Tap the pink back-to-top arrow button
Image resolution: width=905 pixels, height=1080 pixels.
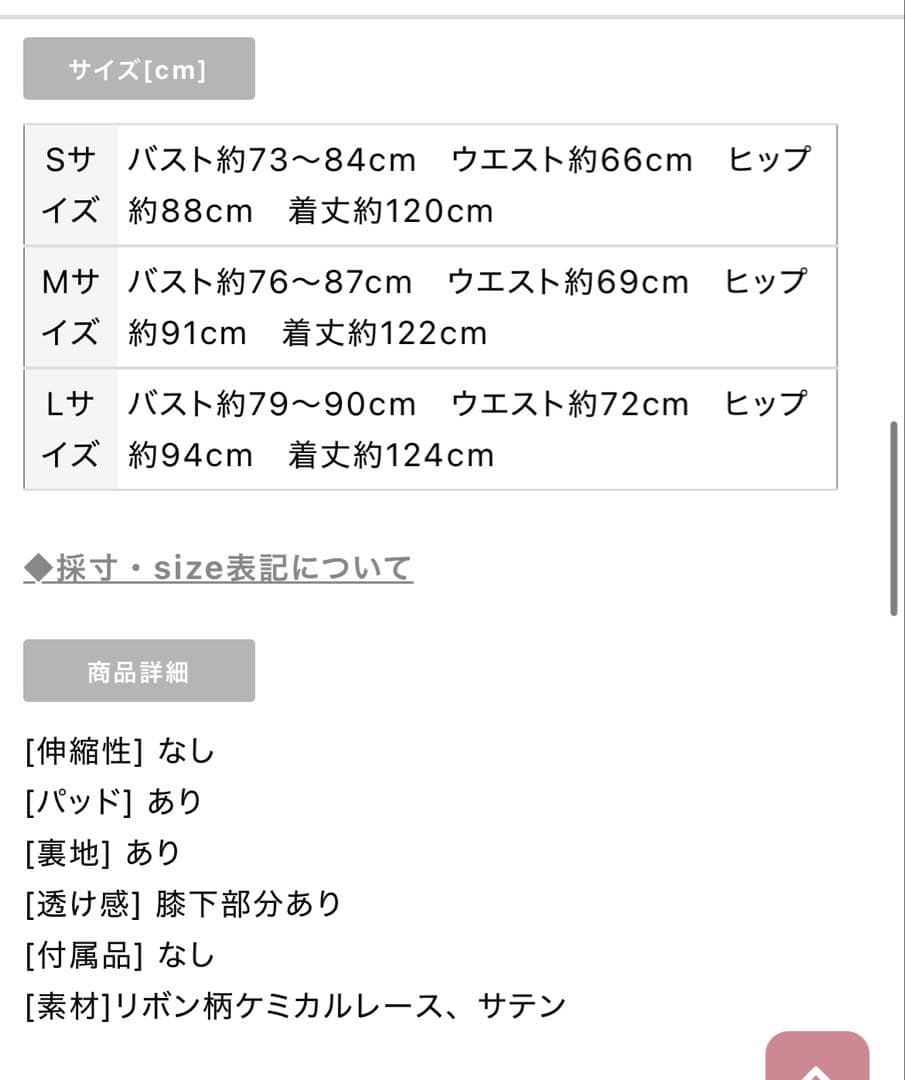pyautogui.click(x=817, y=1058)
